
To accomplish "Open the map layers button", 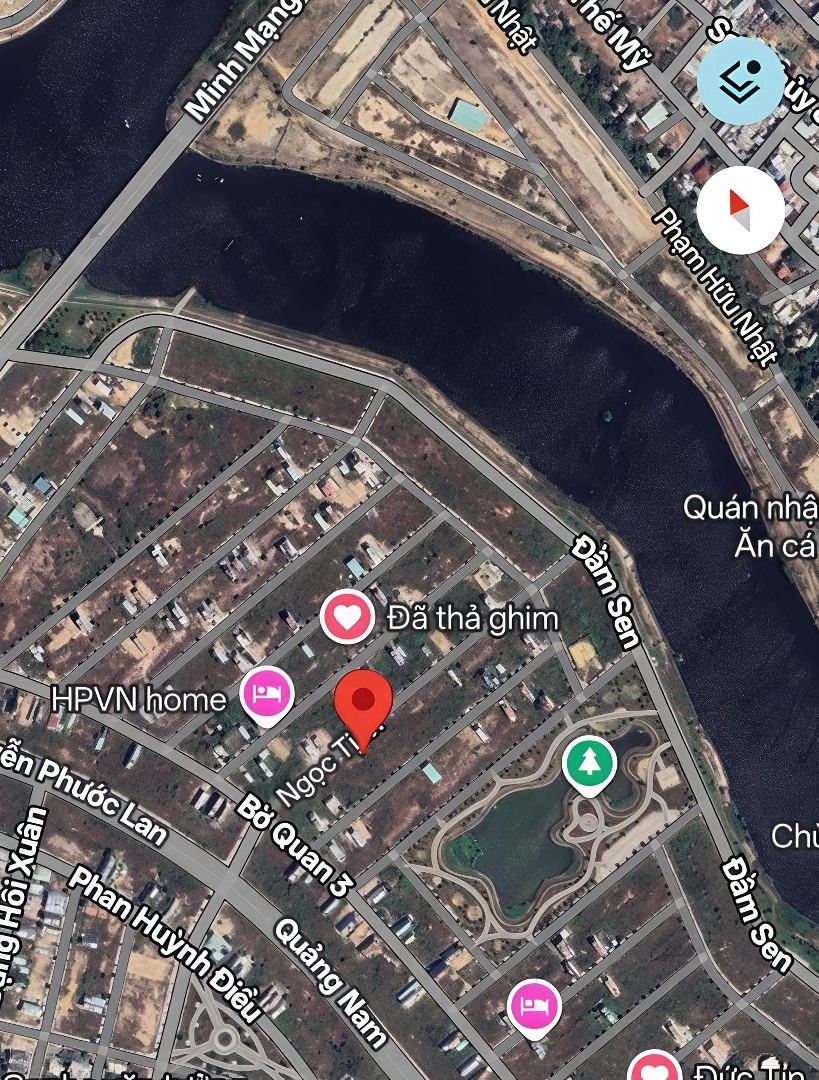I will pyautogui.click(x=741, y=81).
